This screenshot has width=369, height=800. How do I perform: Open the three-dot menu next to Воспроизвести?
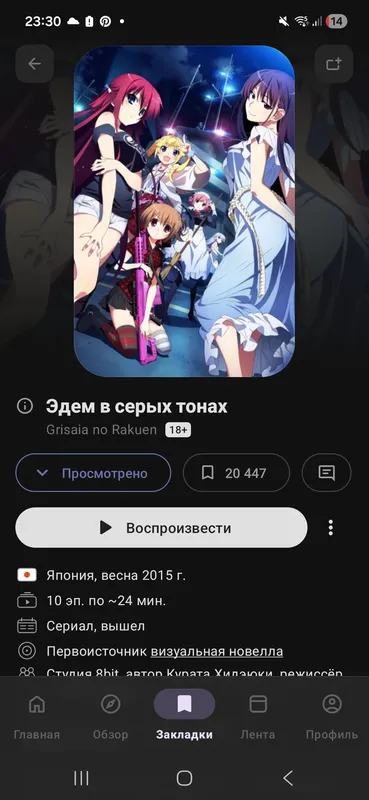pos(331,528)
